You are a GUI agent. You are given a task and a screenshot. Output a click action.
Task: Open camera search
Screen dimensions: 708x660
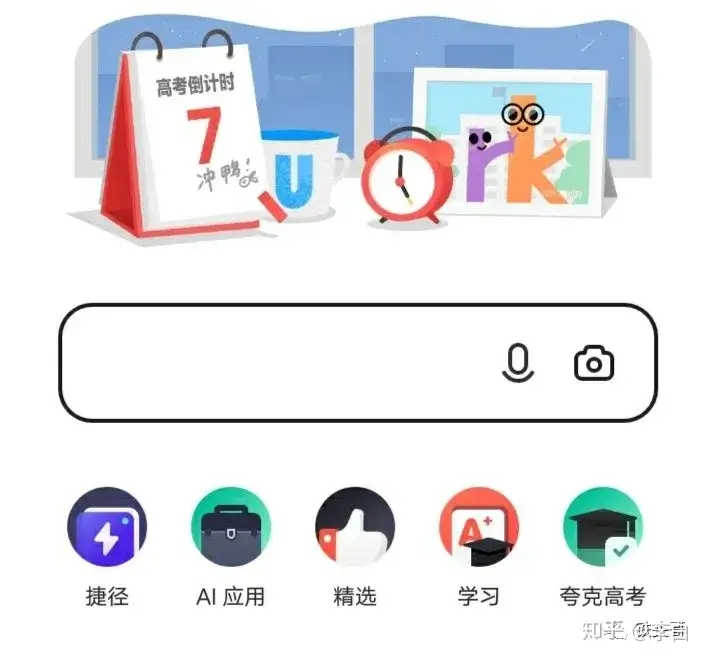(594, 363)
